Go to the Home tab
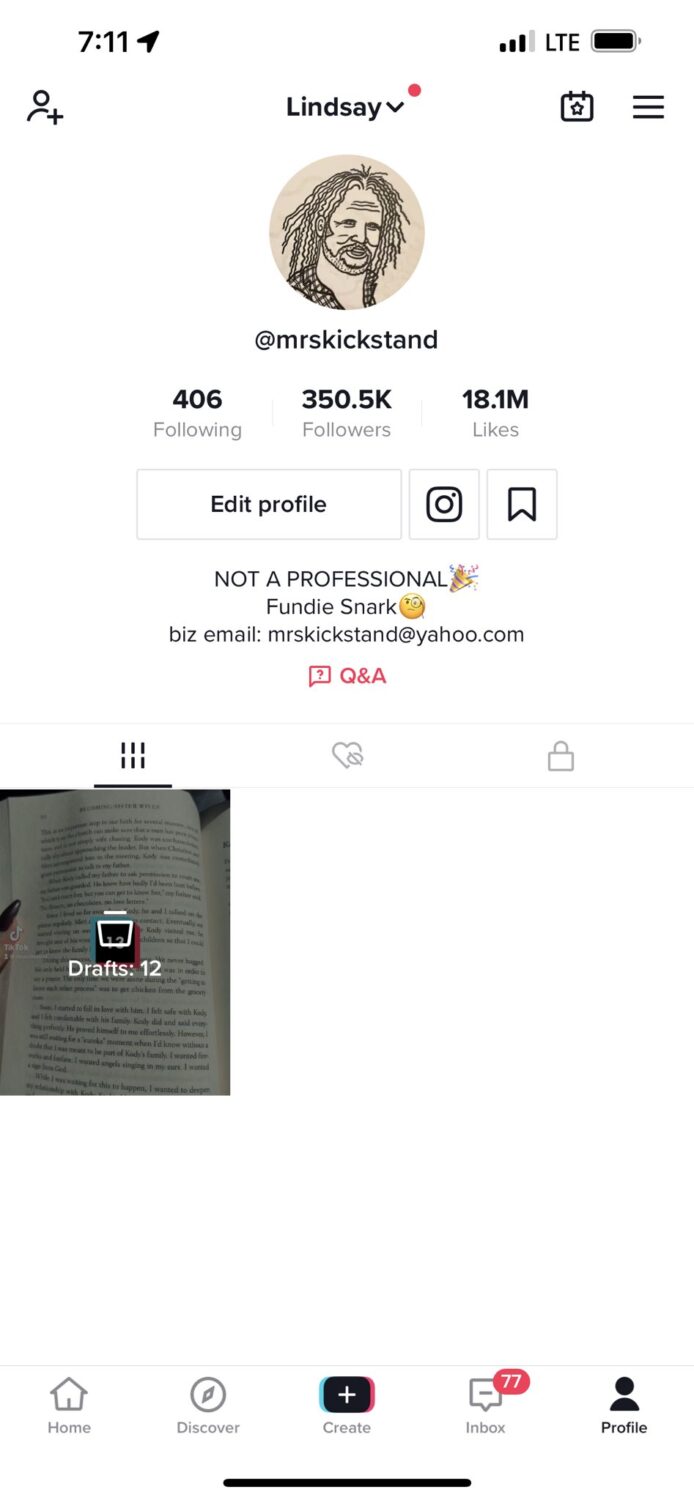The height and width of the screenshot is (1500, 694). [69, 1405]
